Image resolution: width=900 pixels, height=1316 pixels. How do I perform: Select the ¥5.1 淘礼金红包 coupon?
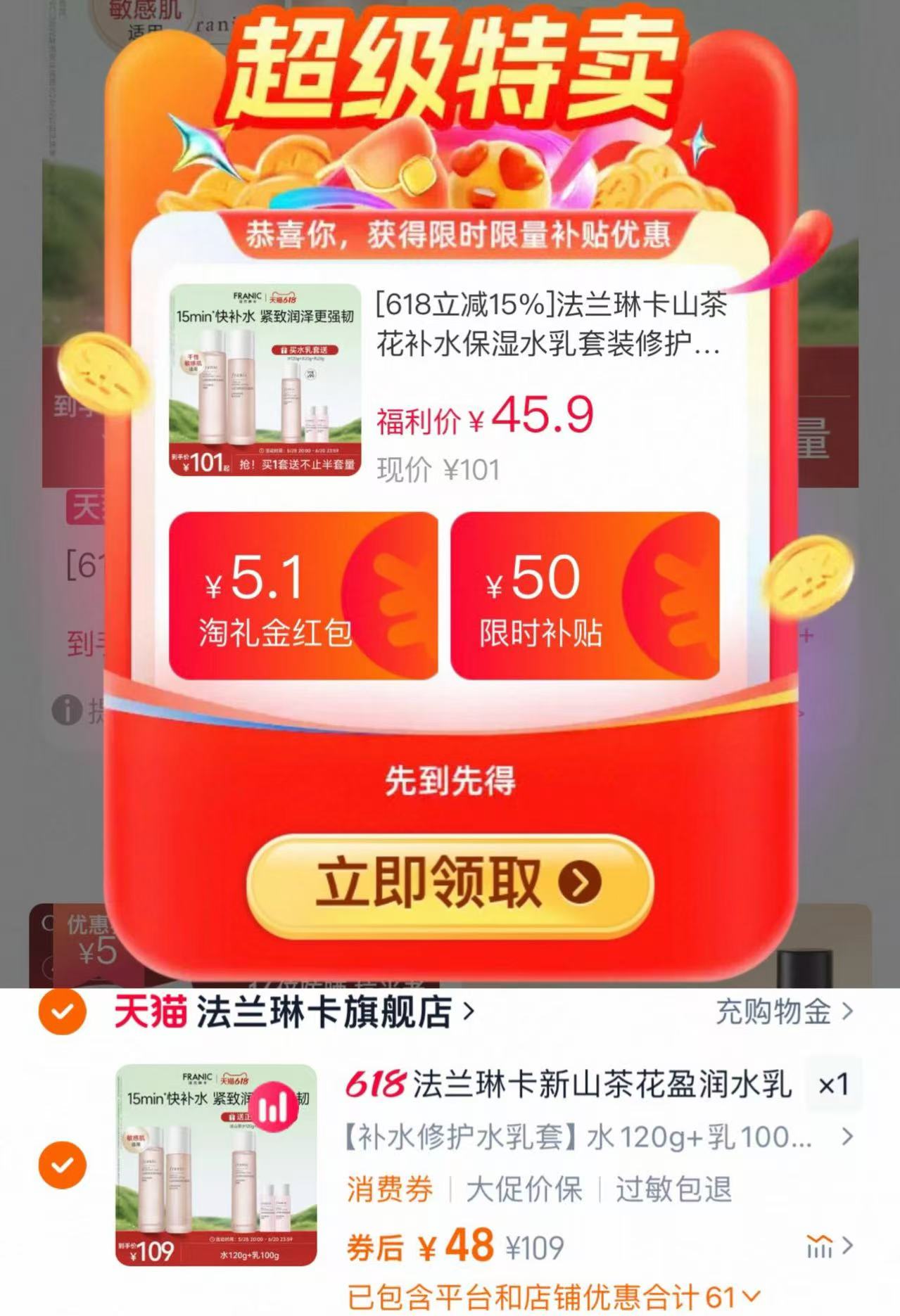303,595
